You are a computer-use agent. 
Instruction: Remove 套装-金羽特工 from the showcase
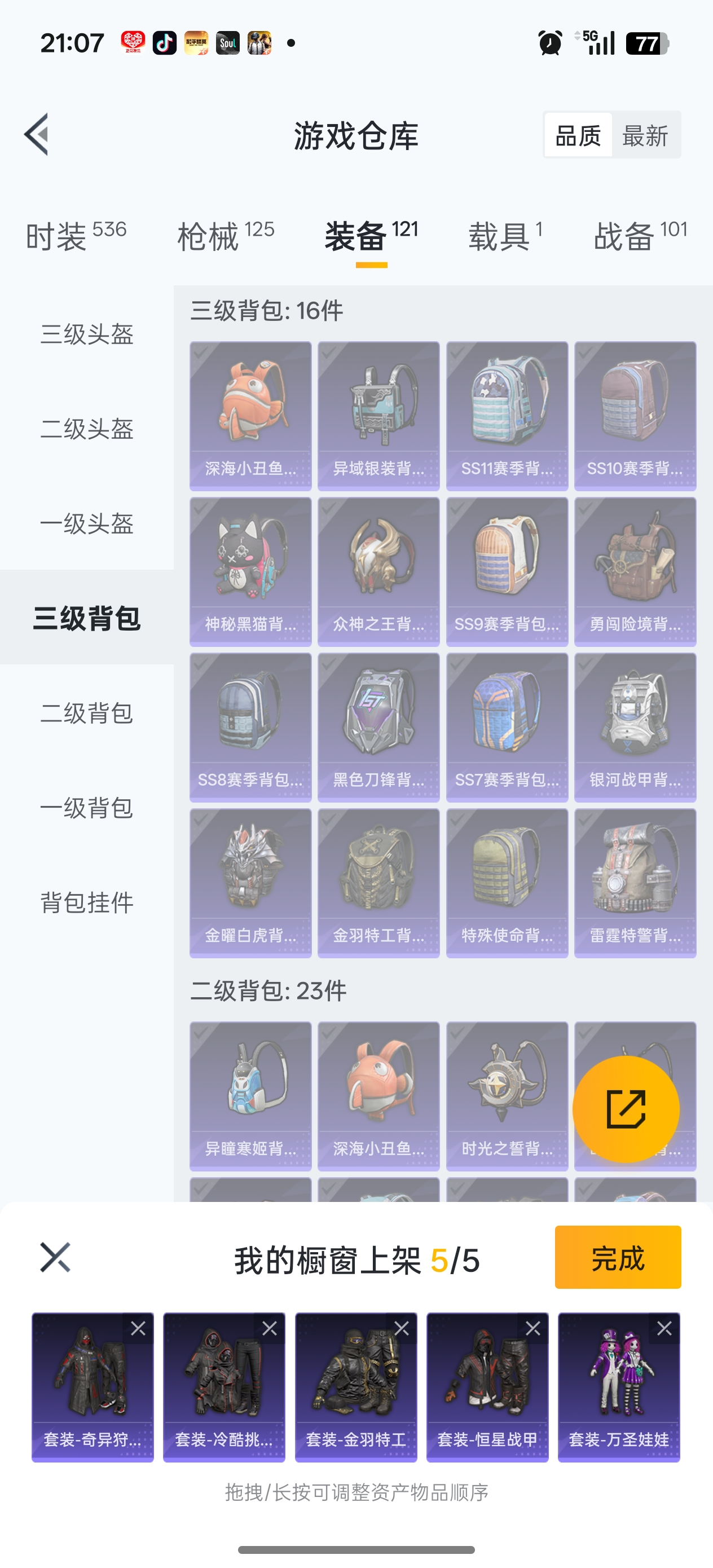(402, 1328)
